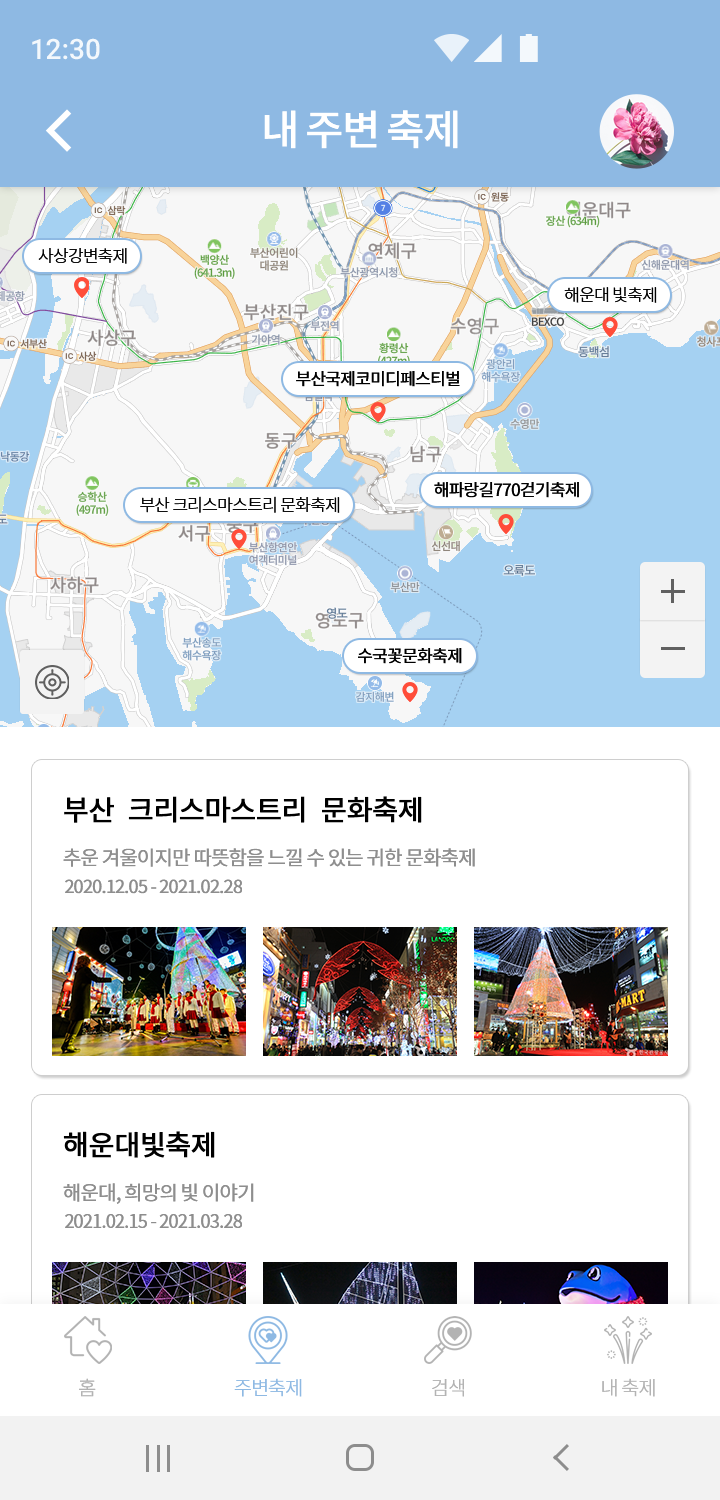Switch to the 홈 tab
Viewport: 720px width, 1500px height.
point(88,1355)
